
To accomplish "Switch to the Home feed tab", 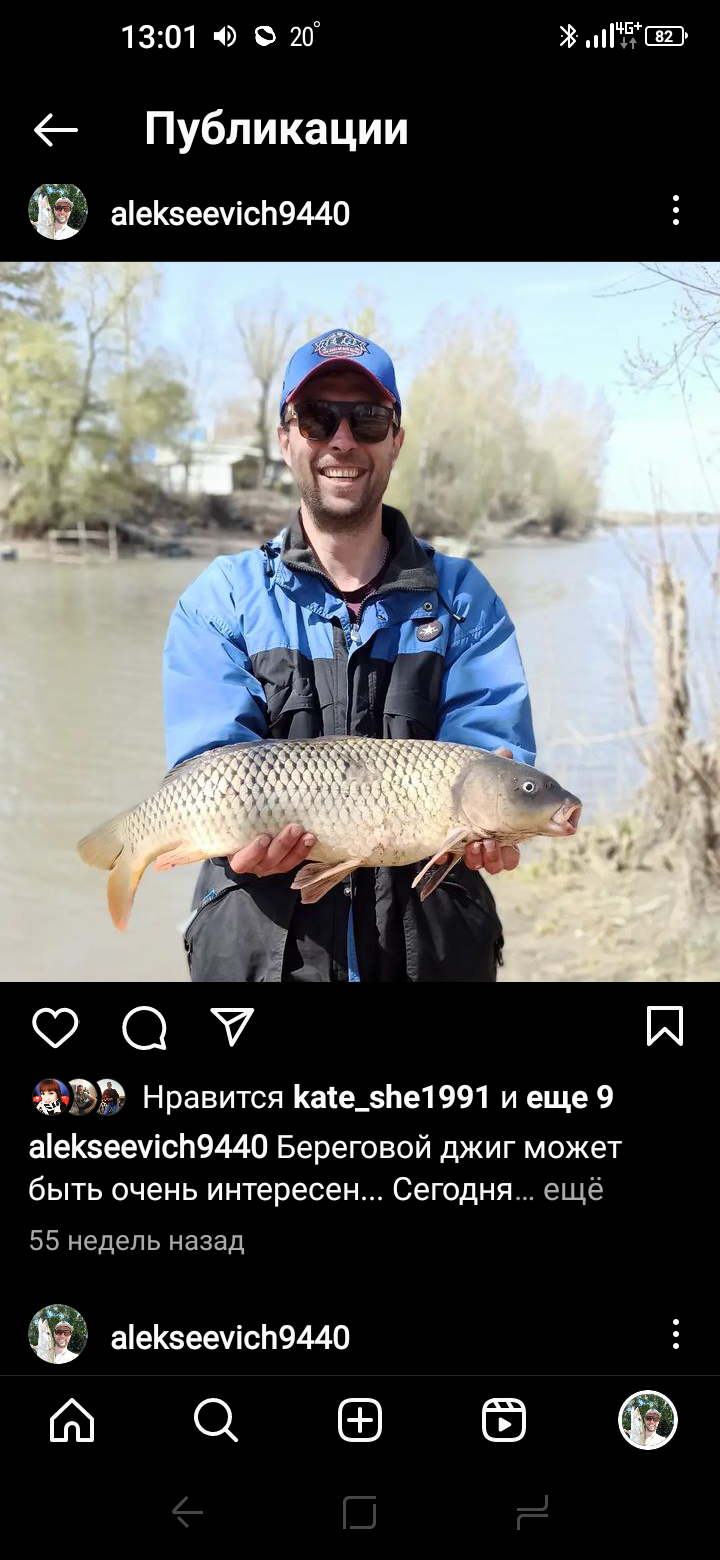I will click(x=72, y=1420).
